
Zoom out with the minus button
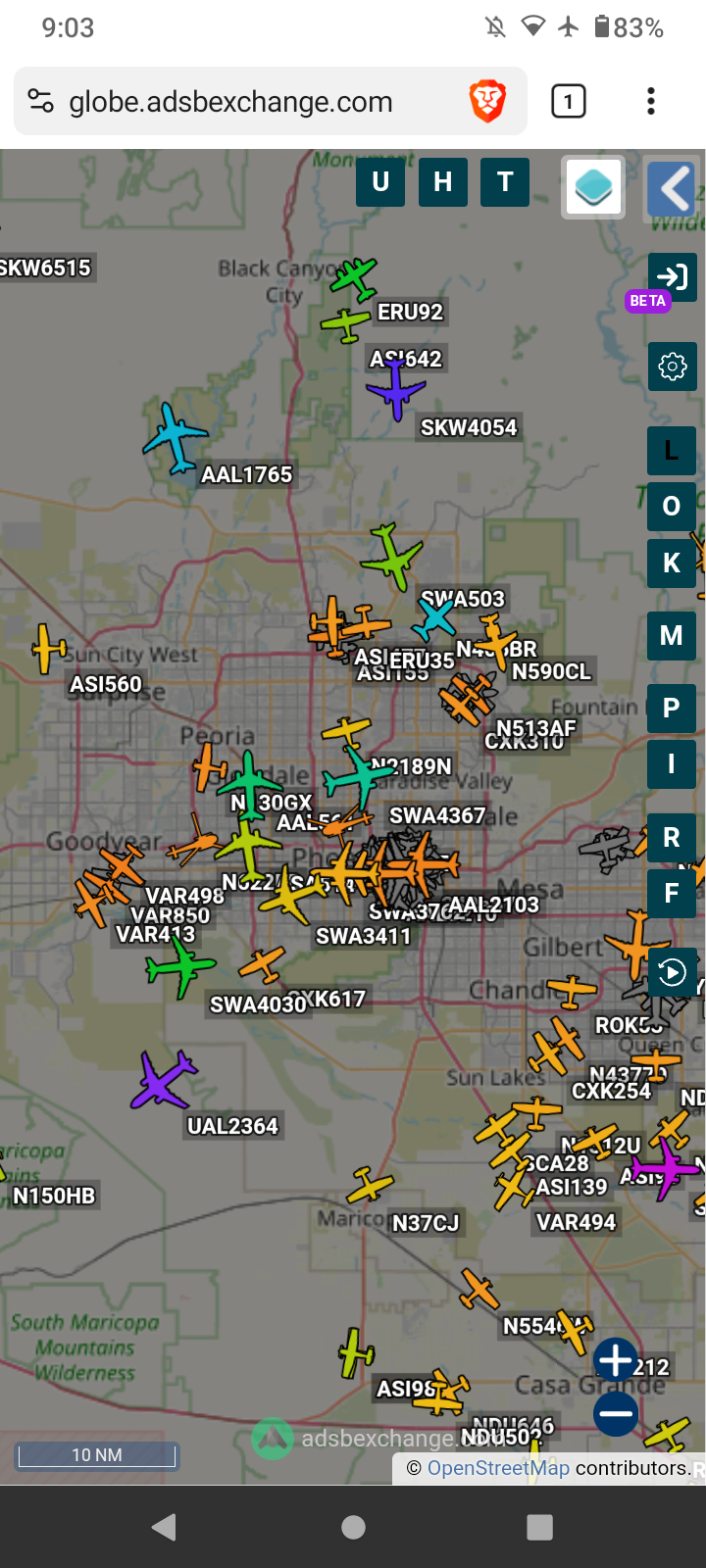(x=616, y=1414)
